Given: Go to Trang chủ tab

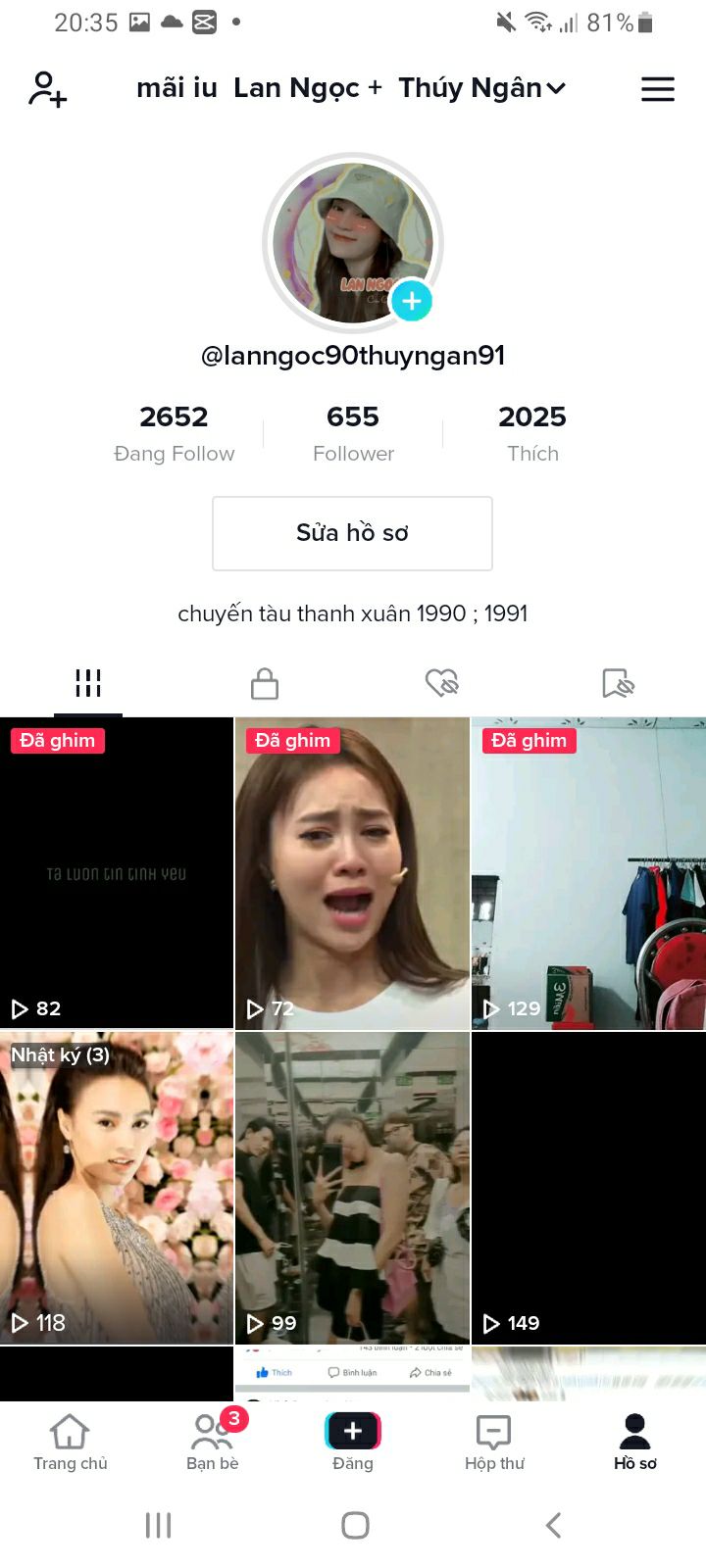Looking at the screenshot, I should pyautogui.click(x=70, y=1443).
